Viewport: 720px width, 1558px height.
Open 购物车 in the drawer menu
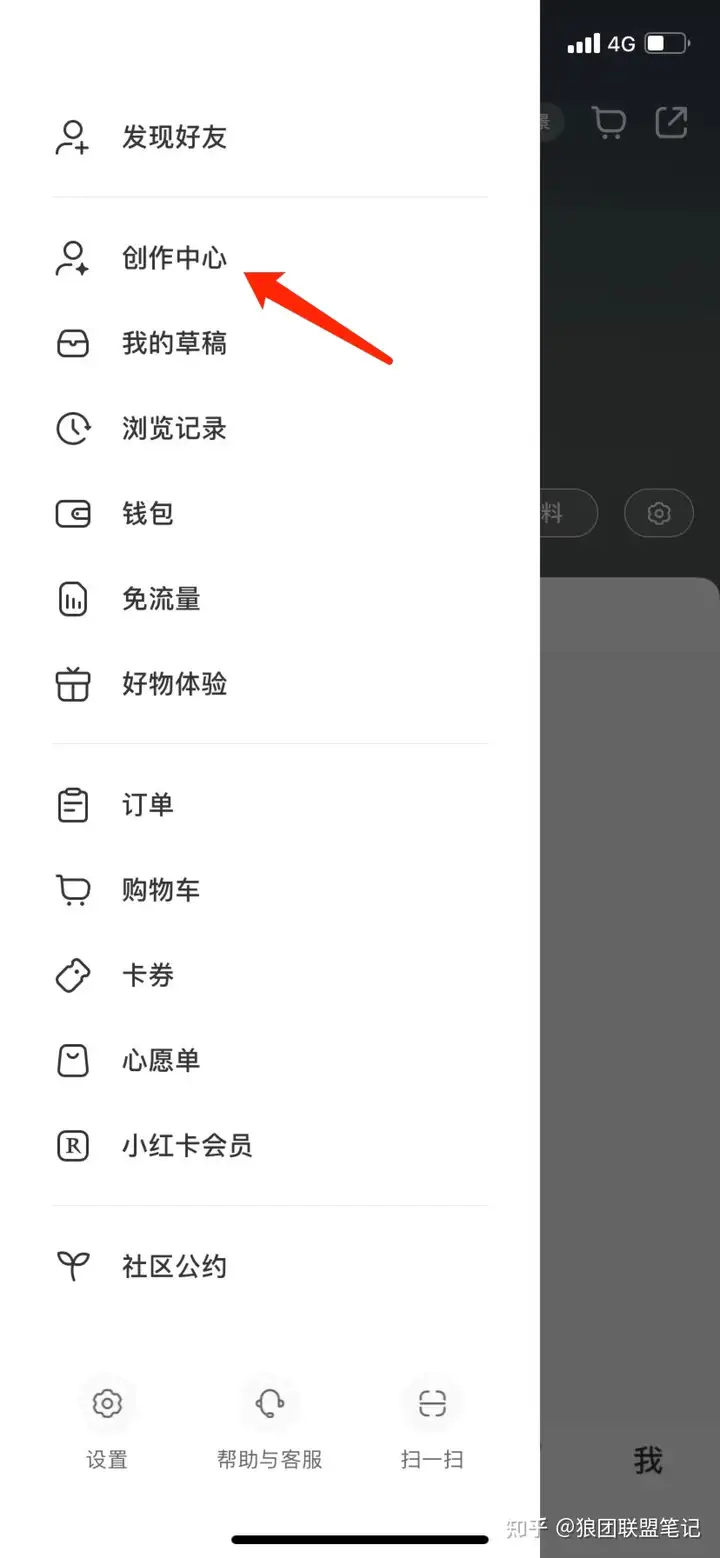point(161,890)
